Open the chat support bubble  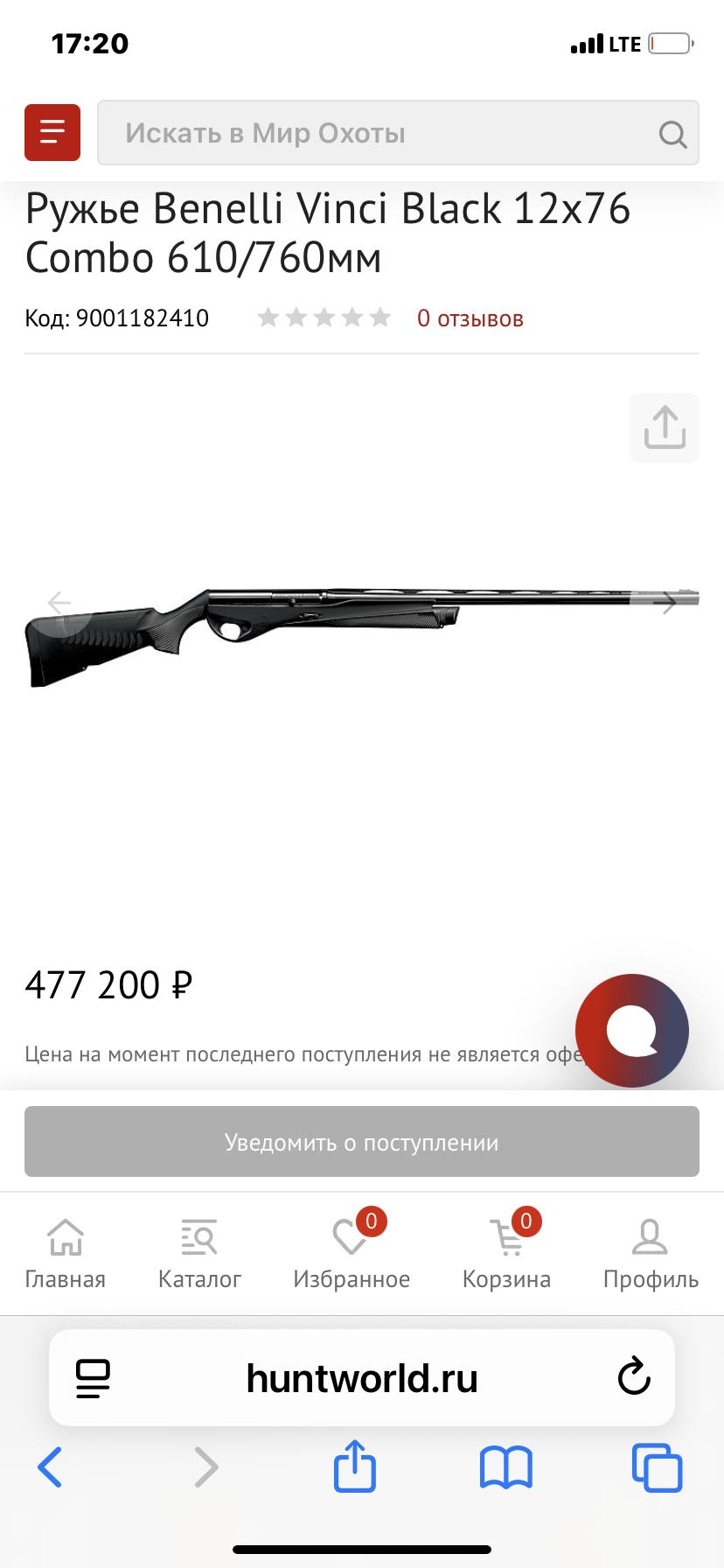(631, 1030)
